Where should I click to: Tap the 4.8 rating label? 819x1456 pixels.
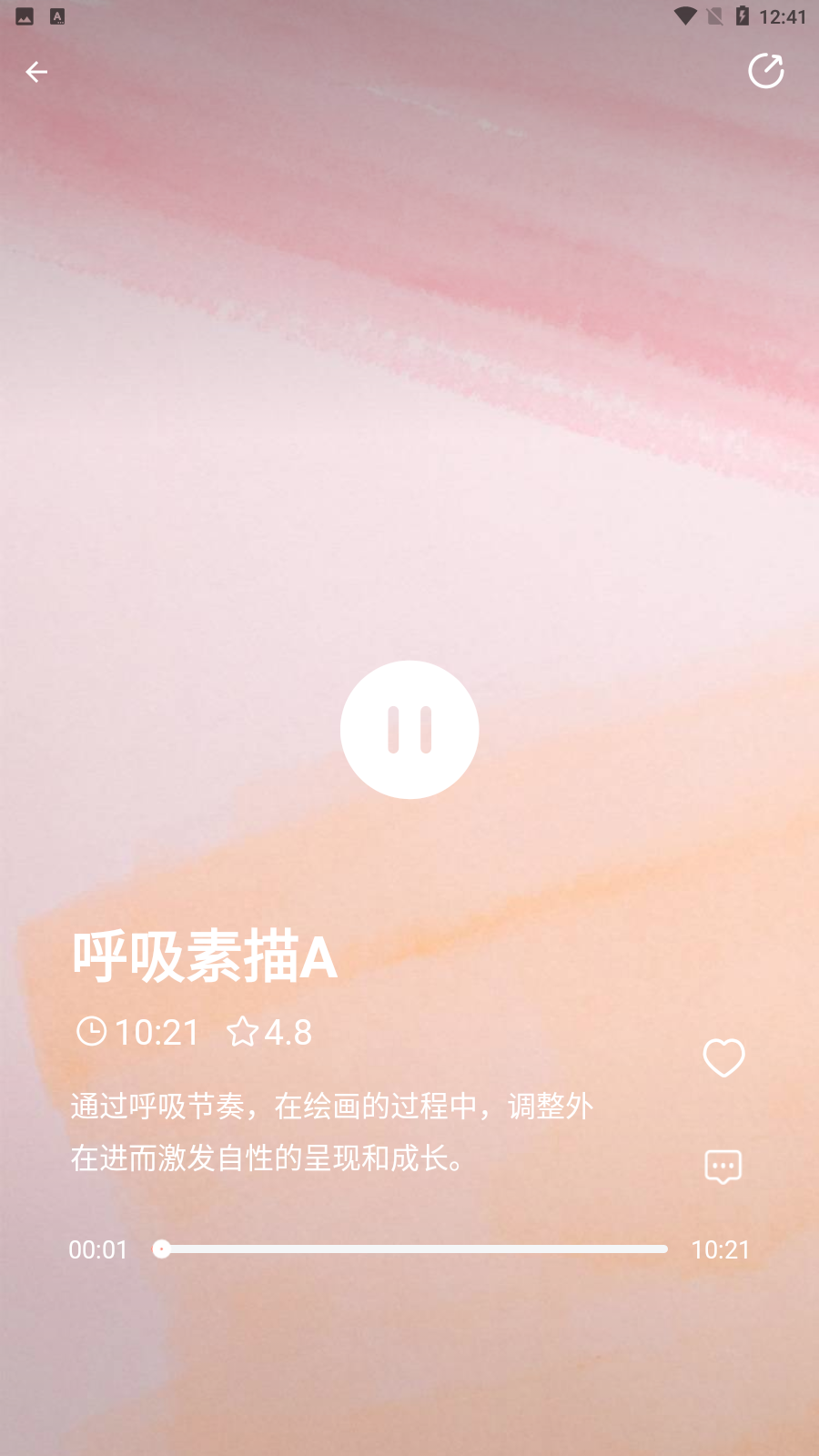pyautogui.click(x=288, y=1032)
